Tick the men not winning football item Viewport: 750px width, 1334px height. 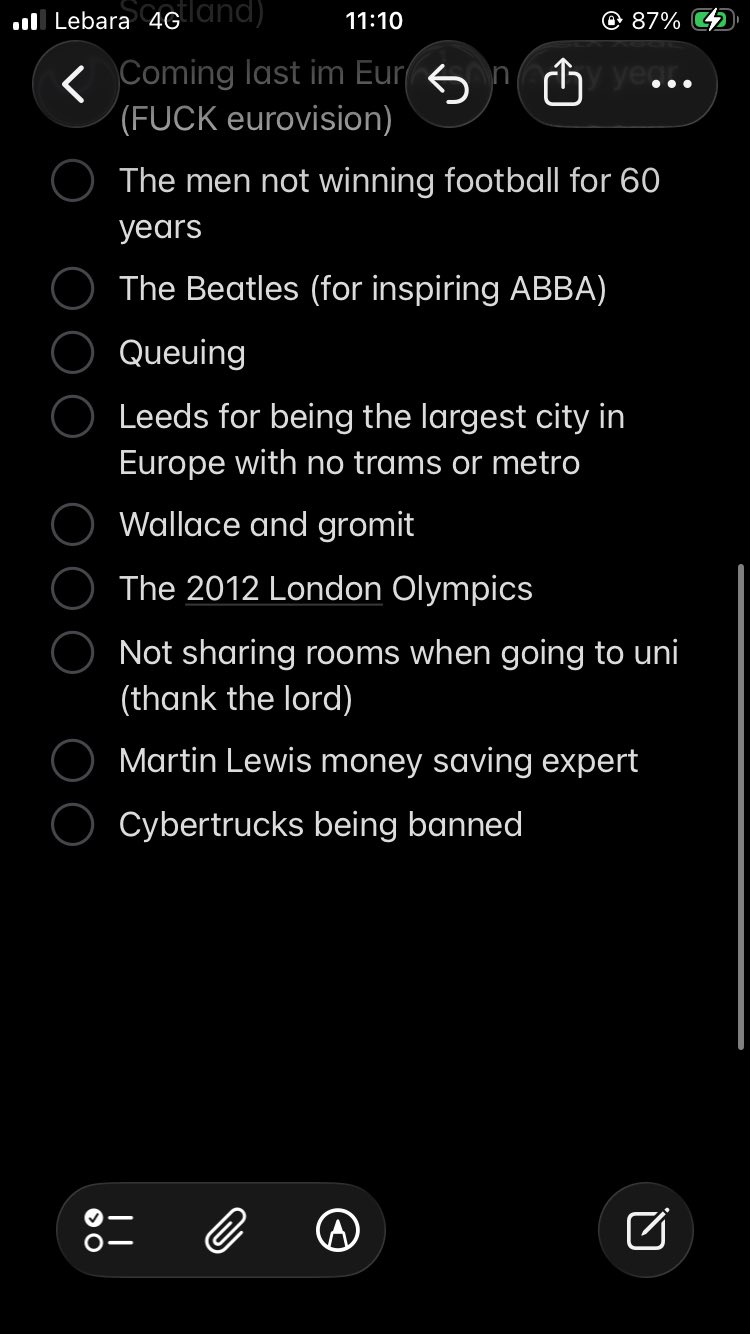[73, 181]
